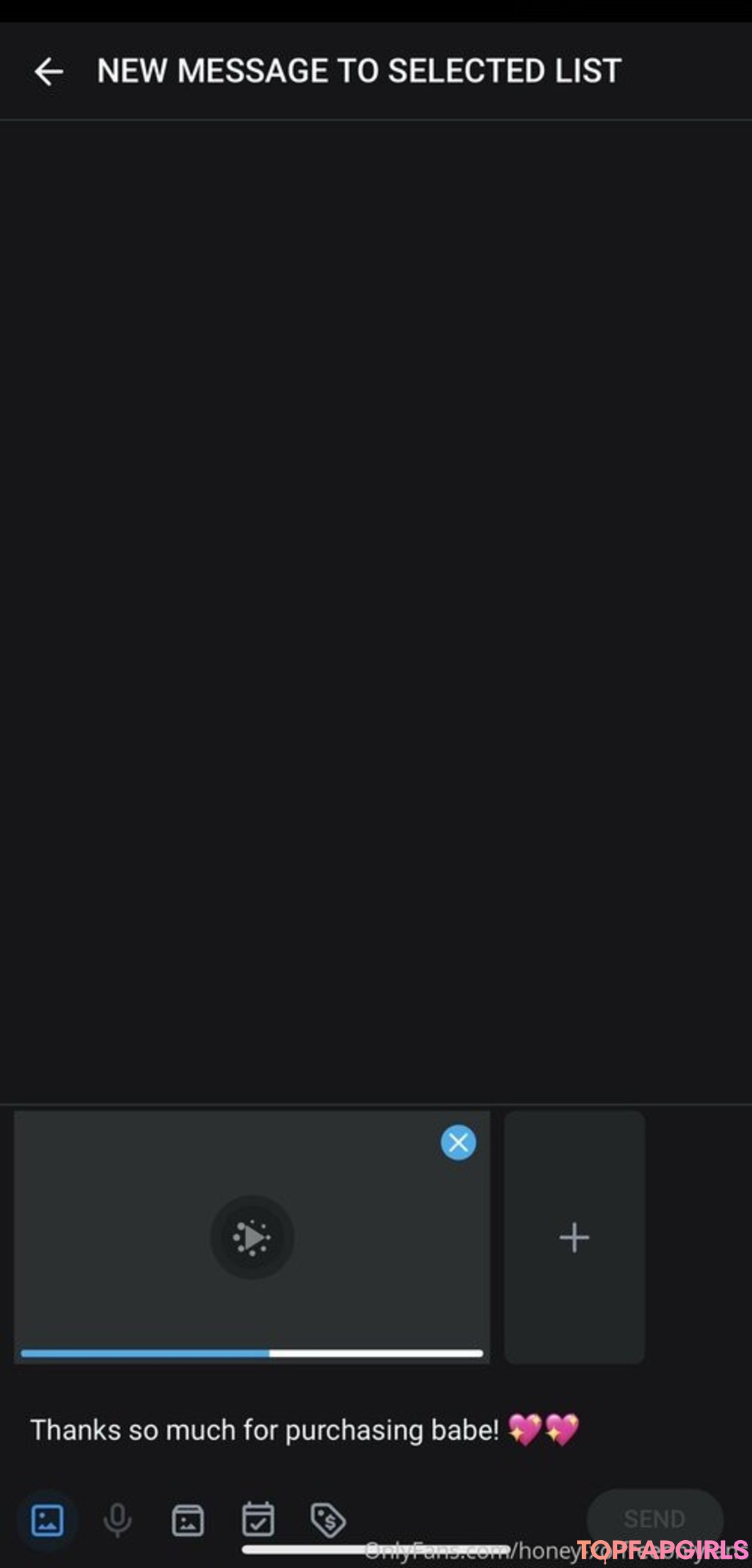Remove the uploading video attachment
752x1568 pixels.
458,1142
